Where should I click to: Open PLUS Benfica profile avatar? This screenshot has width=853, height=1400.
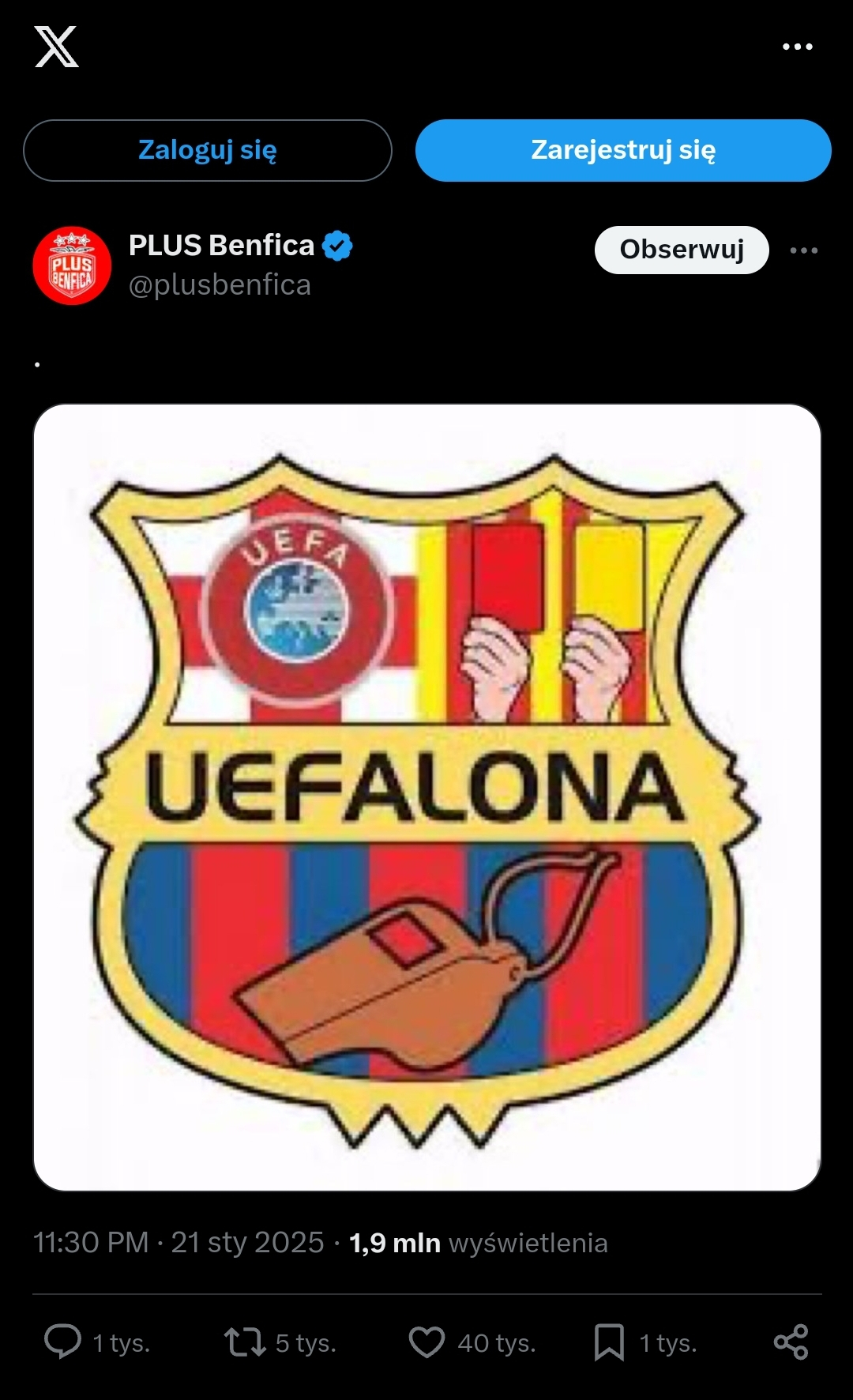72,265
